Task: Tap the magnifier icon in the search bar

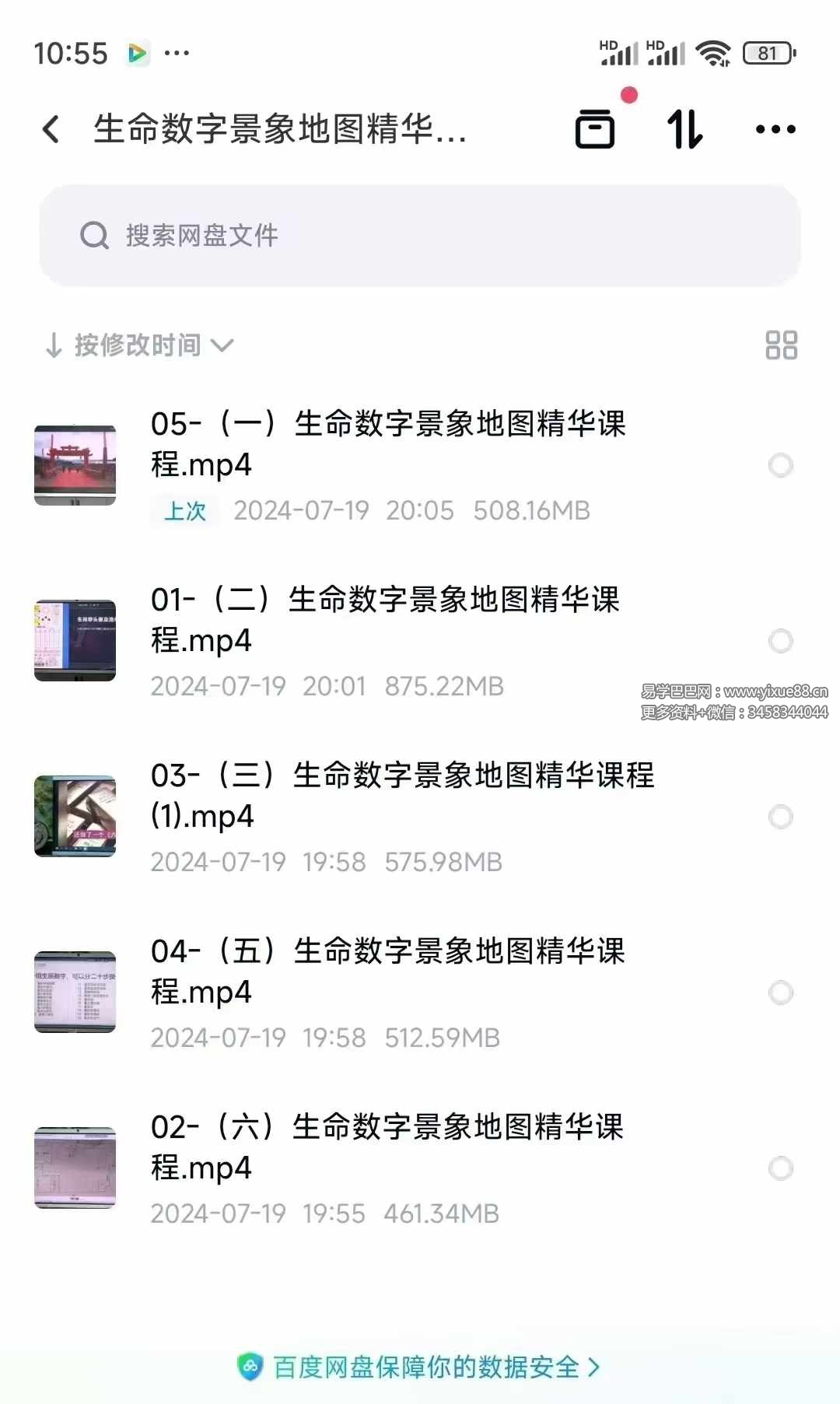Action: [x=94, y=235]
